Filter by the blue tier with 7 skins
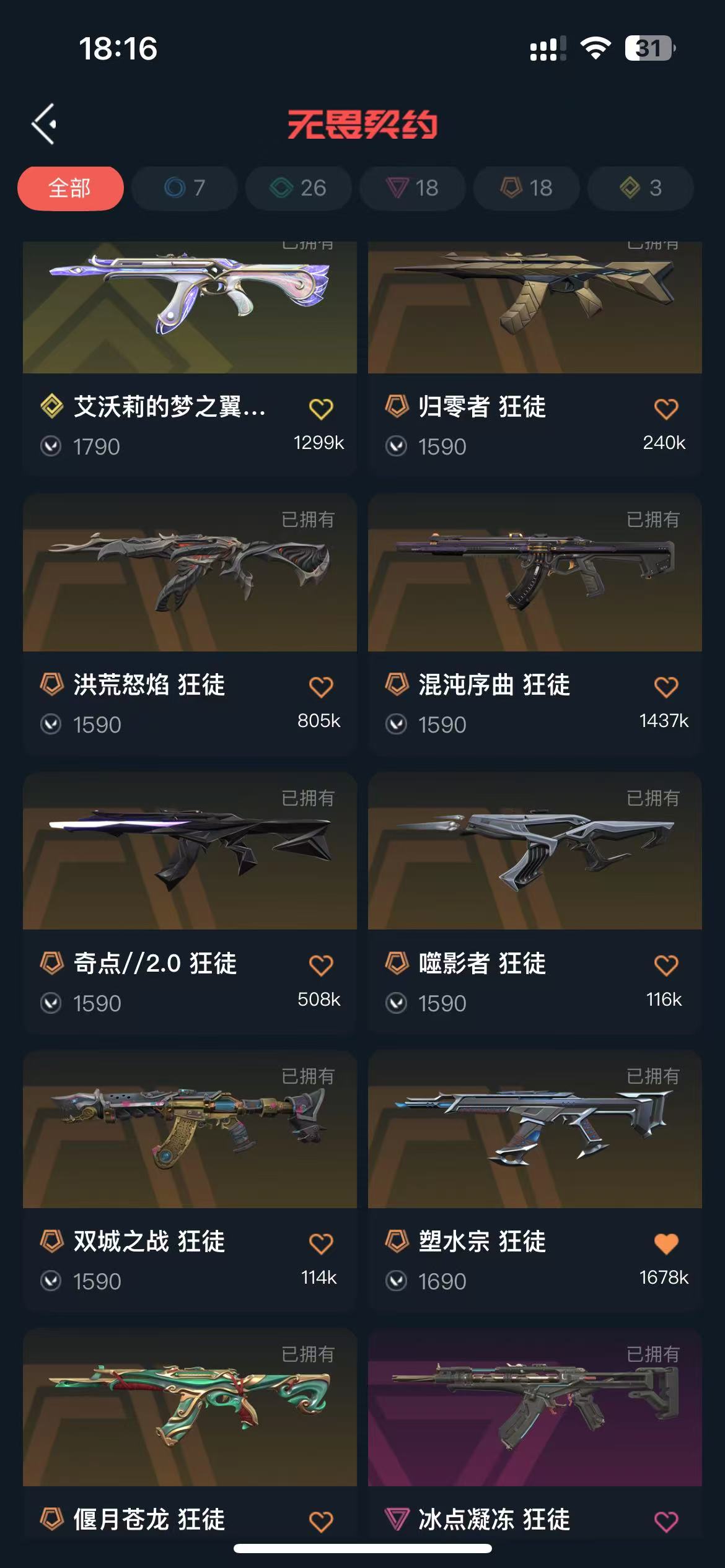 pyautogui.click(x=184, y=188)
